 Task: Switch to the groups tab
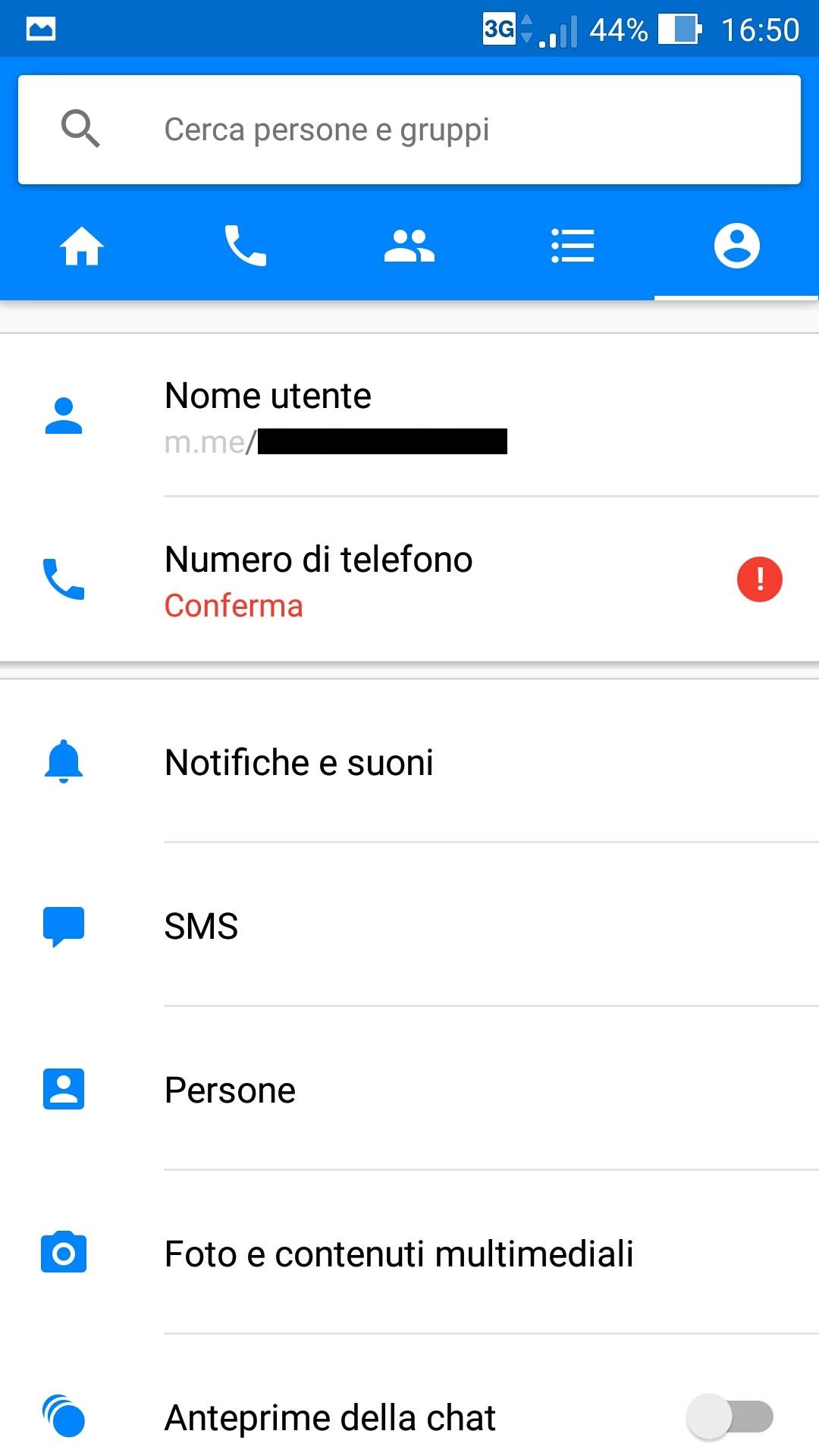tap(409, 246)
